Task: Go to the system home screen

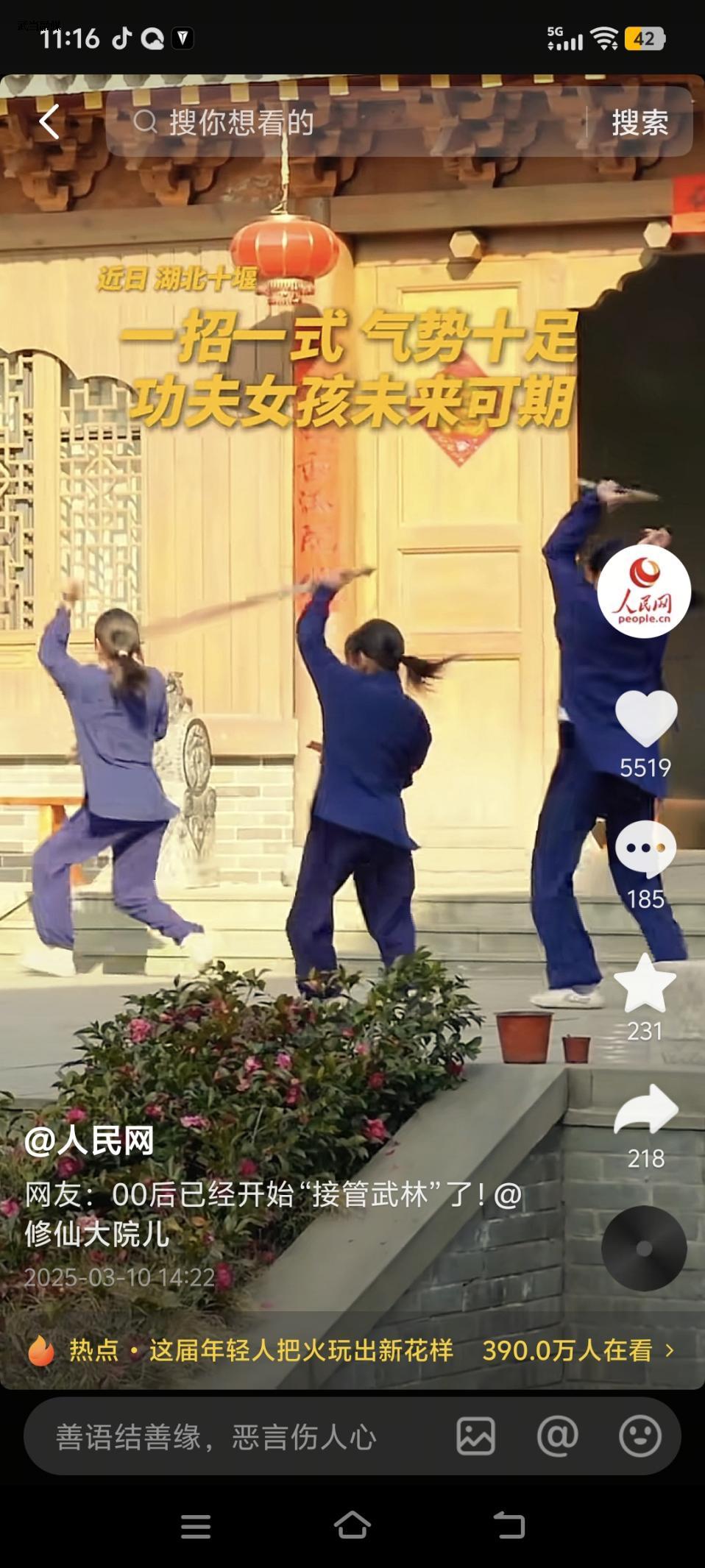Action: [352, 1526]
